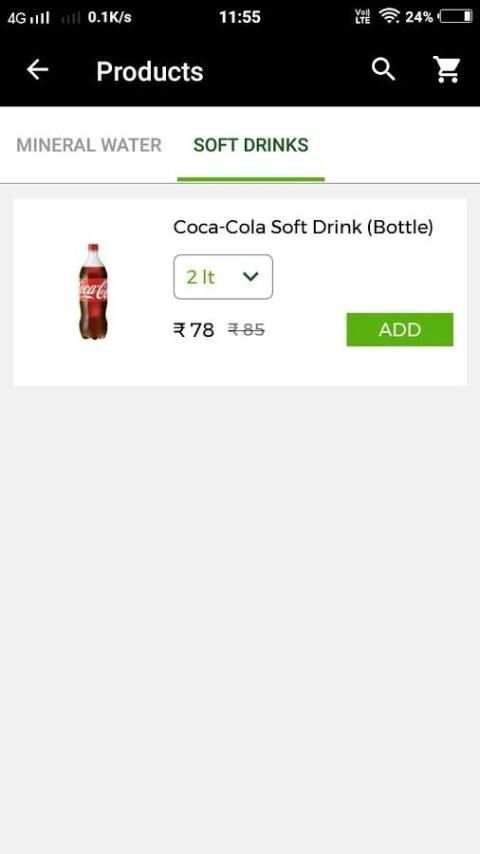Open the search icon in app bar
This screenshot has width=480, height=854.
click(x=384, y=70)
